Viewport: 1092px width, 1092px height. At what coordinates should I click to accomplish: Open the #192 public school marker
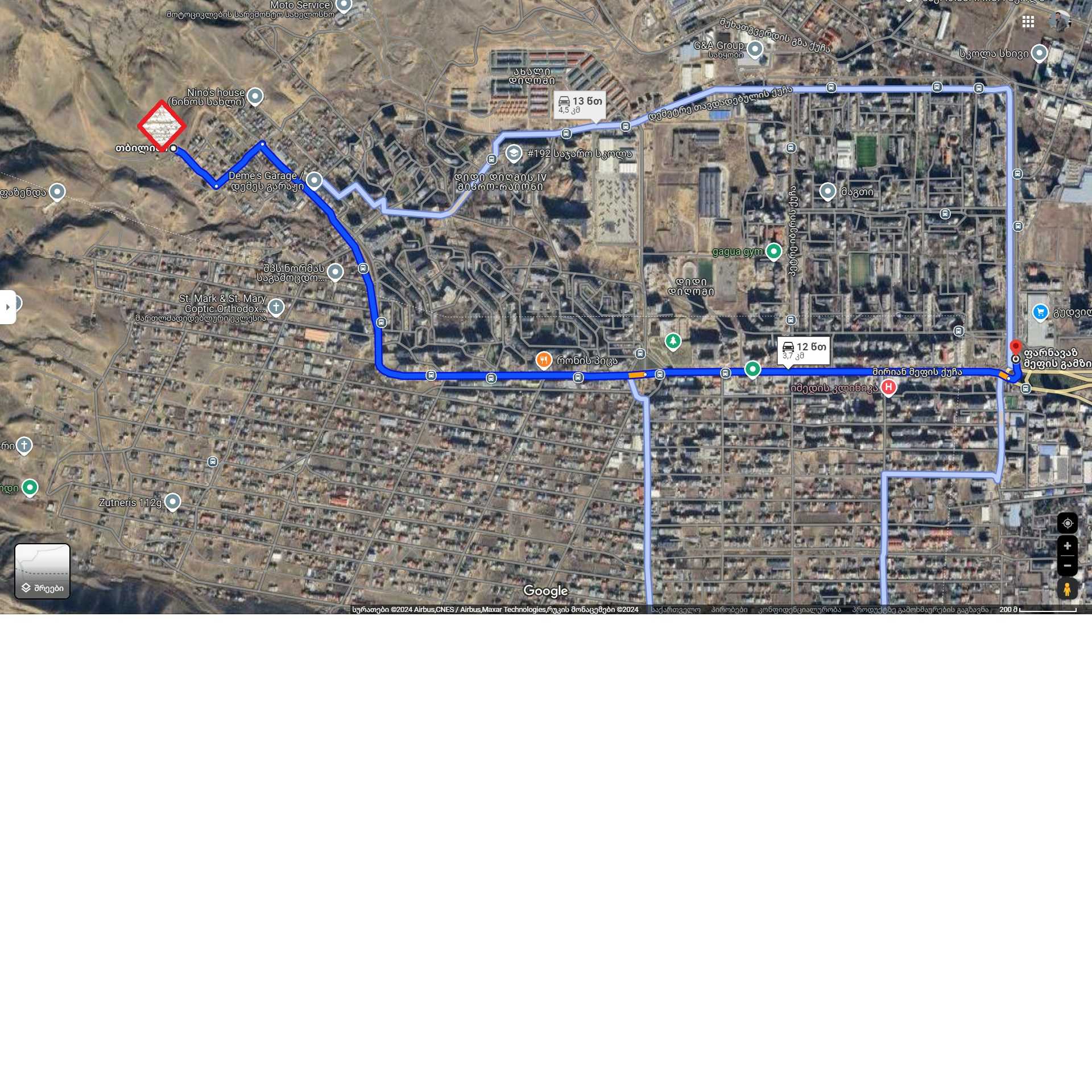(x=514, y=153)
